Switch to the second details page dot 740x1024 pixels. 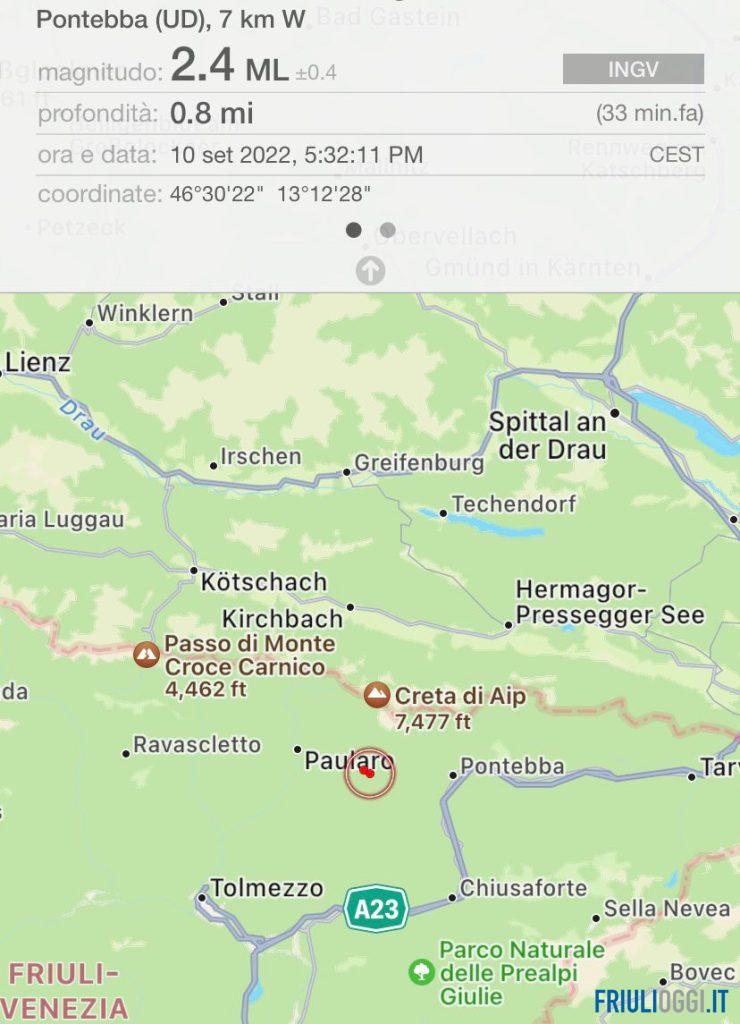388,230
